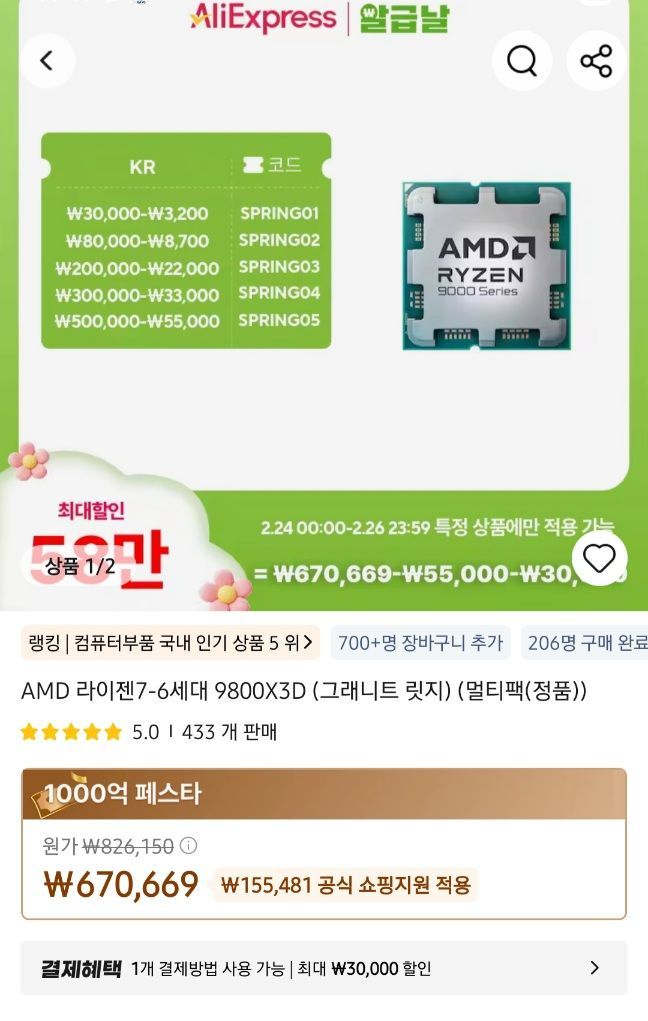This screenshot has width=648, height=1021.
Task: Go back with the arrow icon
Action: point(46,61)
